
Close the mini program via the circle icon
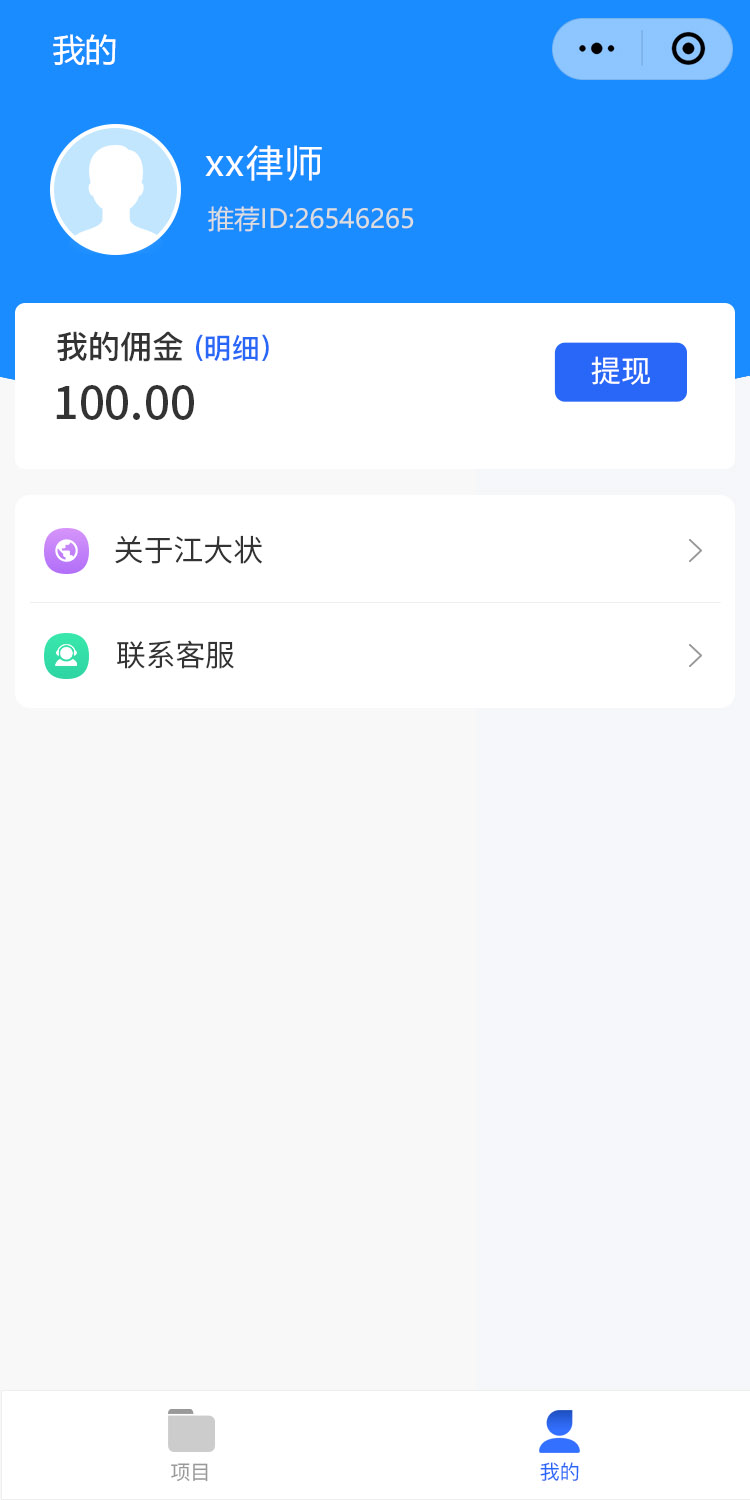688,48
